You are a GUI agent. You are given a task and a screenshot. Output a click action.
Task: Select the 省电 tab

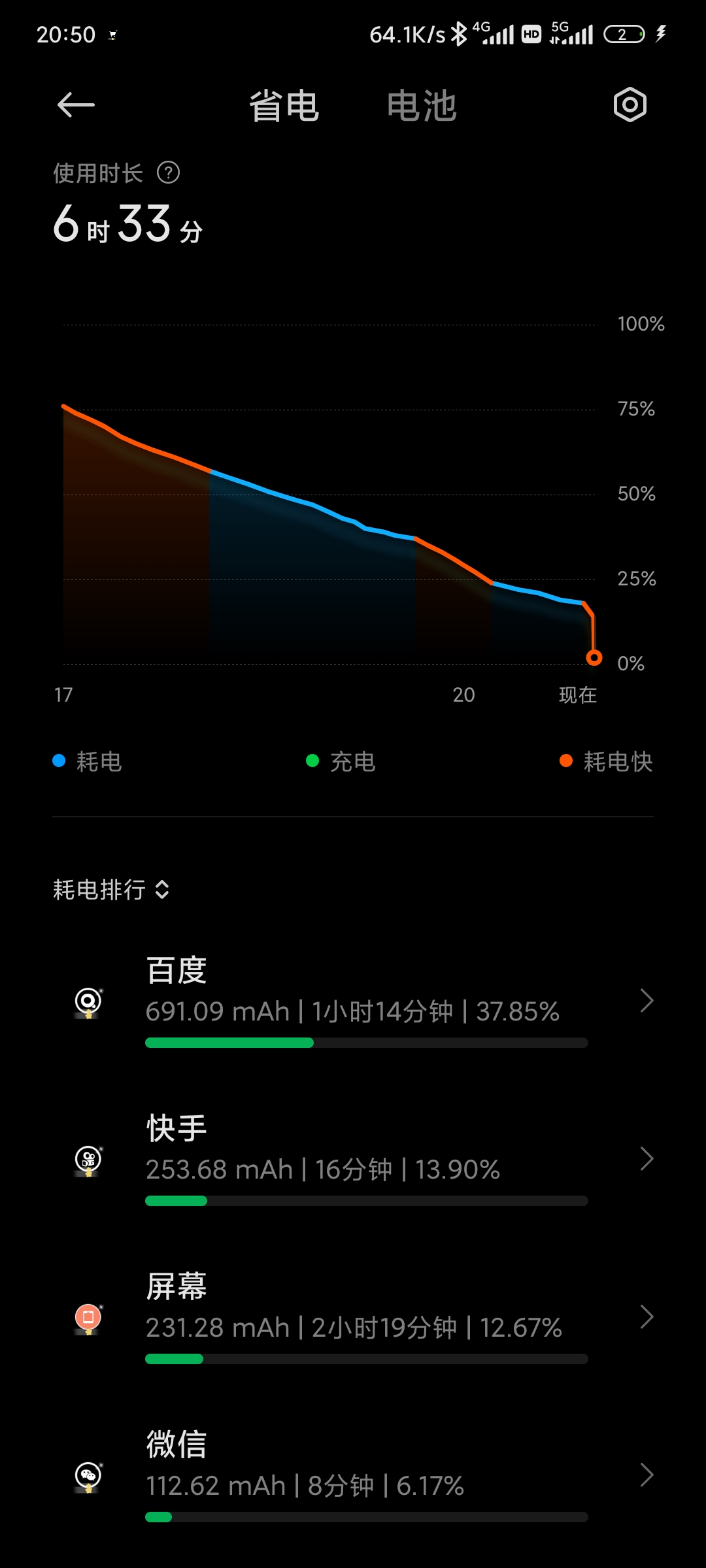point(284,106)
